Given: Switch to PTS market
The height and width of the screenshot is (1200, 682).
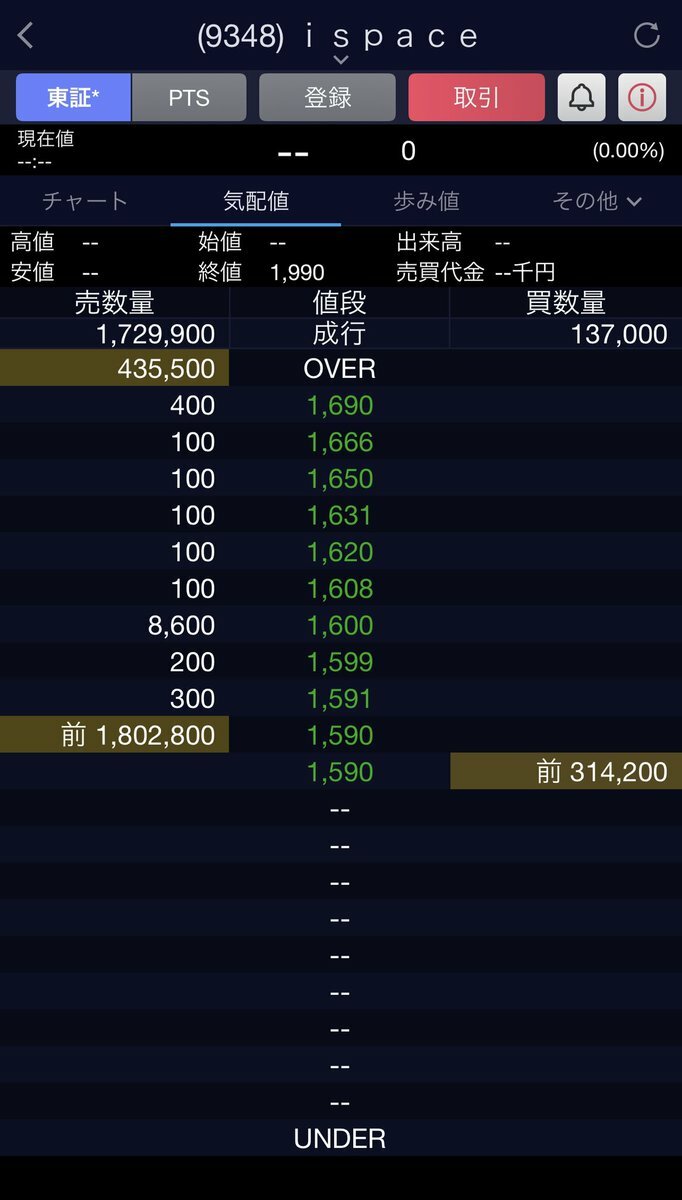Looking at the screenshot, I should [x=189, y=97].
